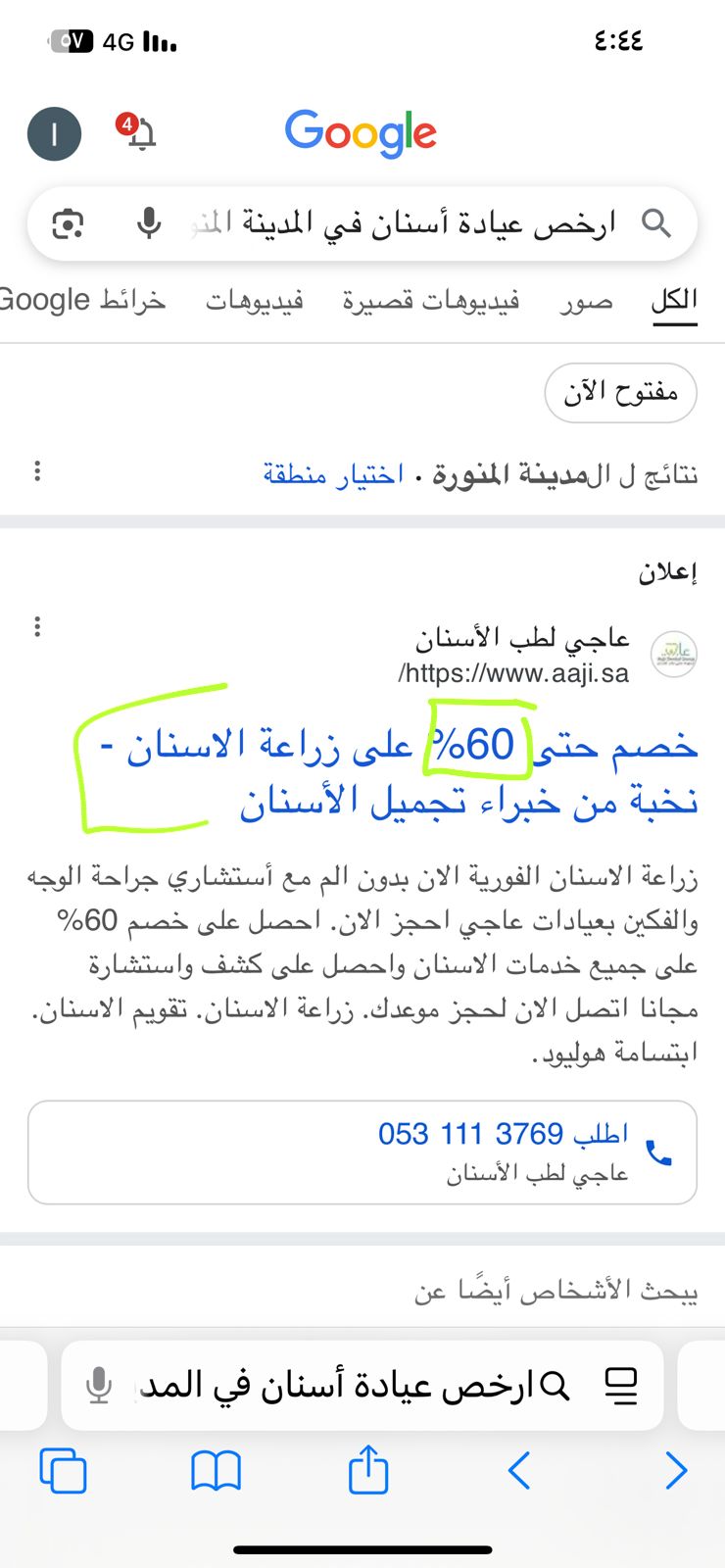Start voice search in Google search box
Screen dimensions: 725x1568
point(149,224)
